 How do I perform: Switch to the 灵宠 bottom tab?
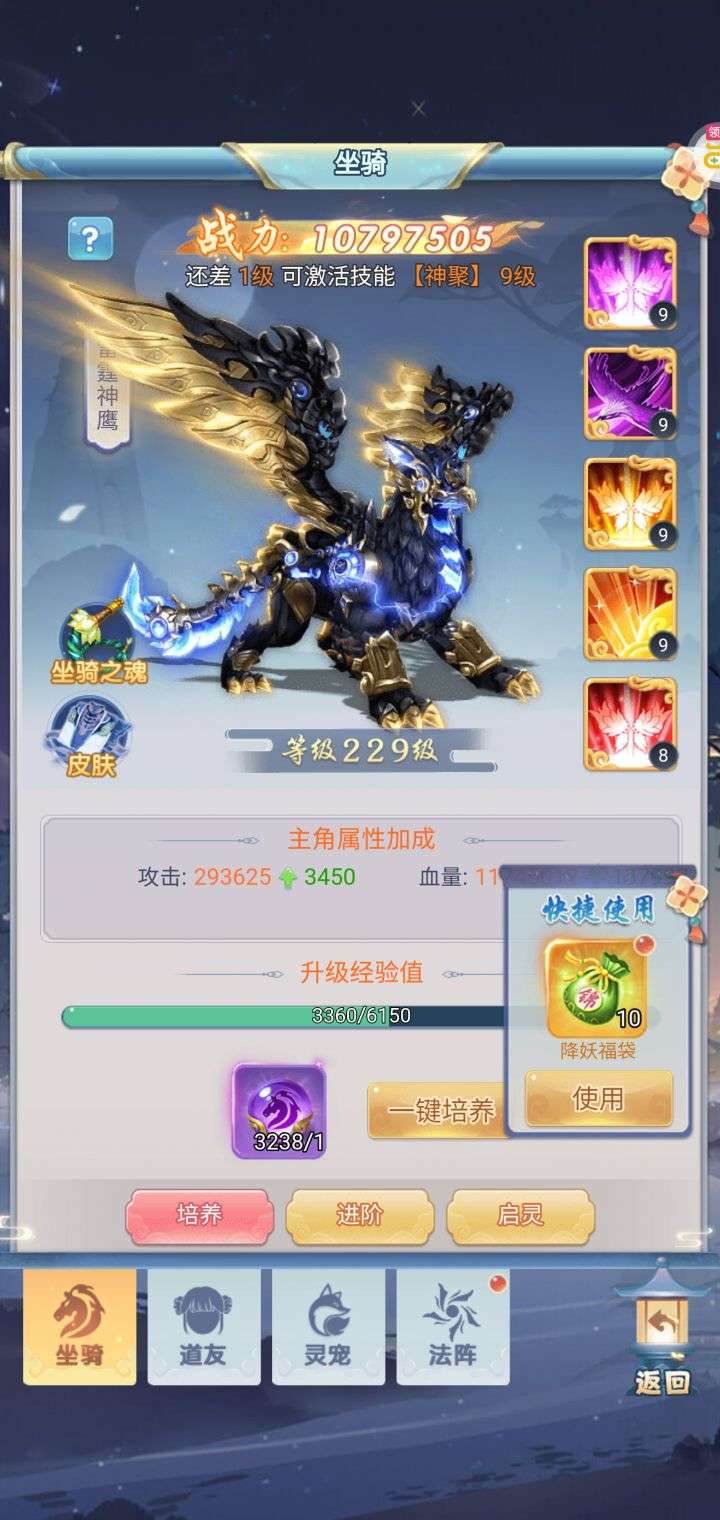tap(328, 1327)
